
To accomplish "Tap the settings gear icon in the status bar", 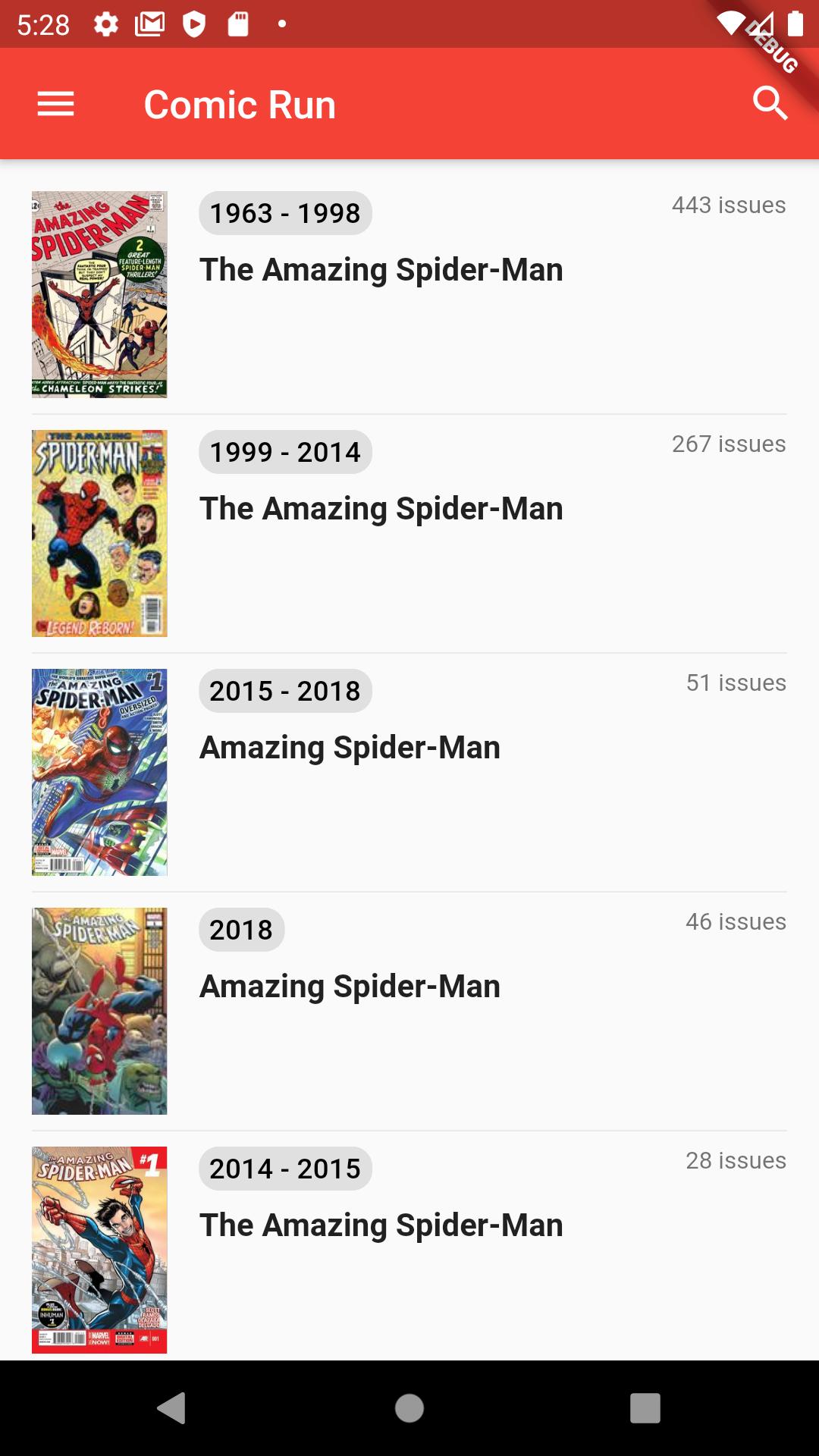I will (105, 24).
